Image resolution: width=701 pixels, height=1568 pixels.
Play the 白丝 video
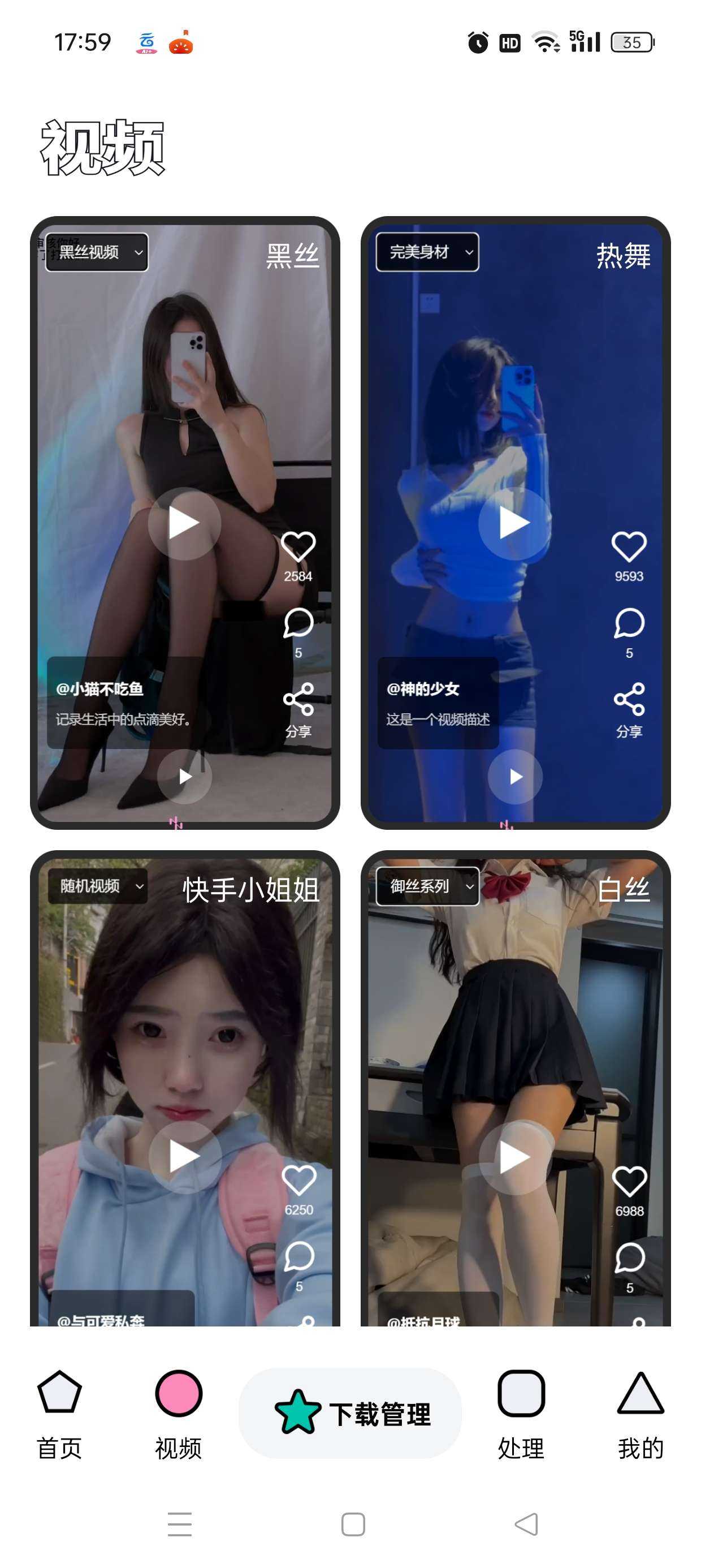tap(515, 1157)
